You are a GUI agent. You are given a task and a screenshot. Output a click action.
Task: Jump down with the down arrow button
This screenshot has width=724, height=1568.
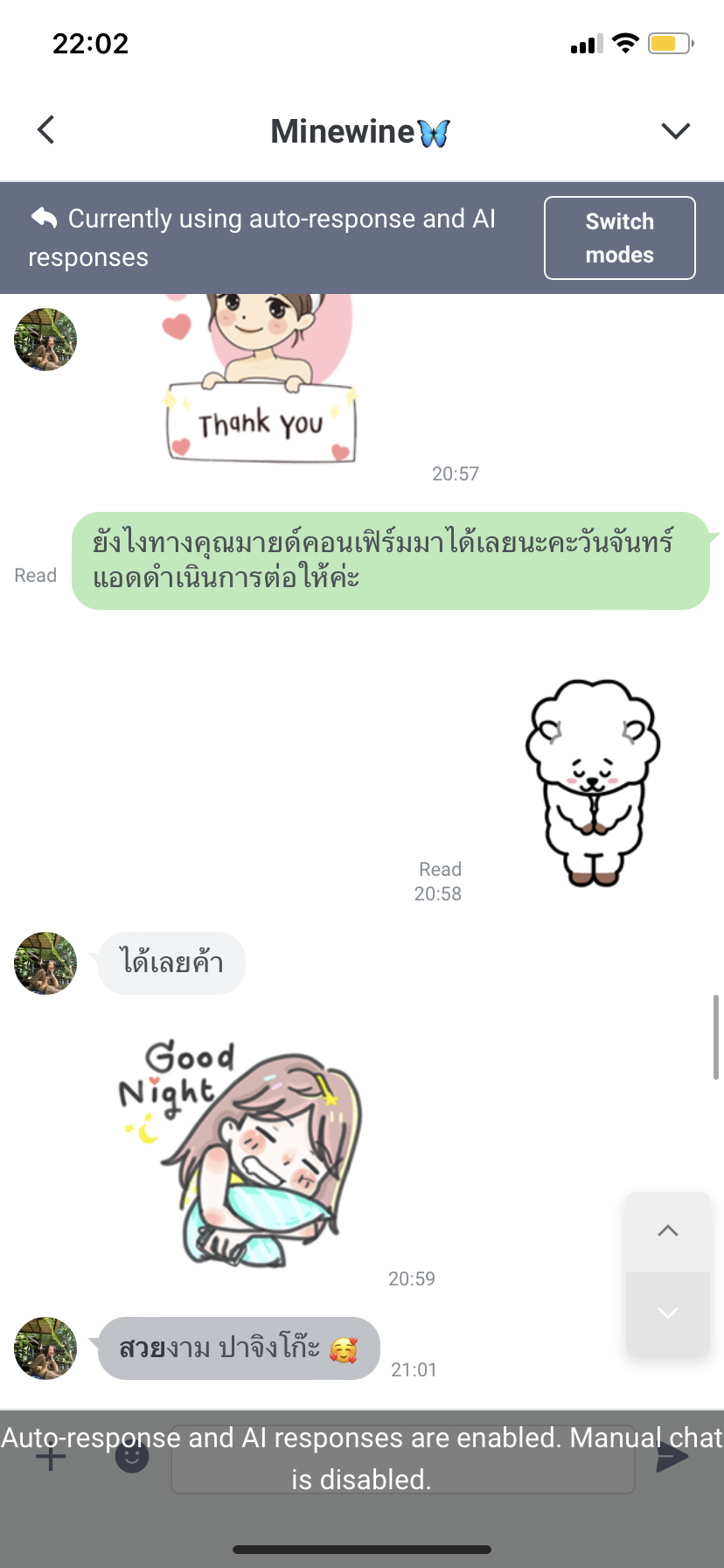tap(667, 1313)
